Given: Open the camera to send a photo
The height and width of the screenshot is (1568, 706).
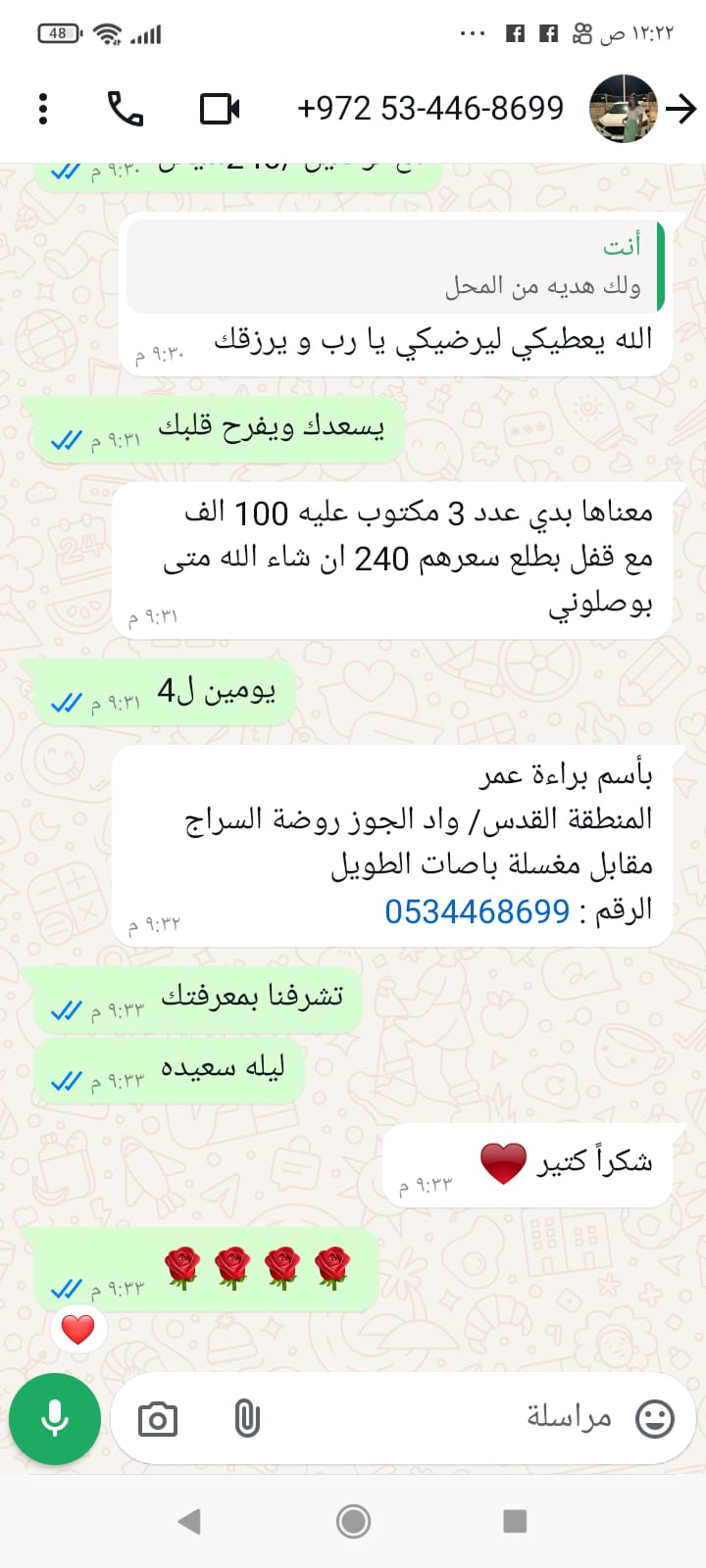Looking at the screenshot, I should point(158,1419).
